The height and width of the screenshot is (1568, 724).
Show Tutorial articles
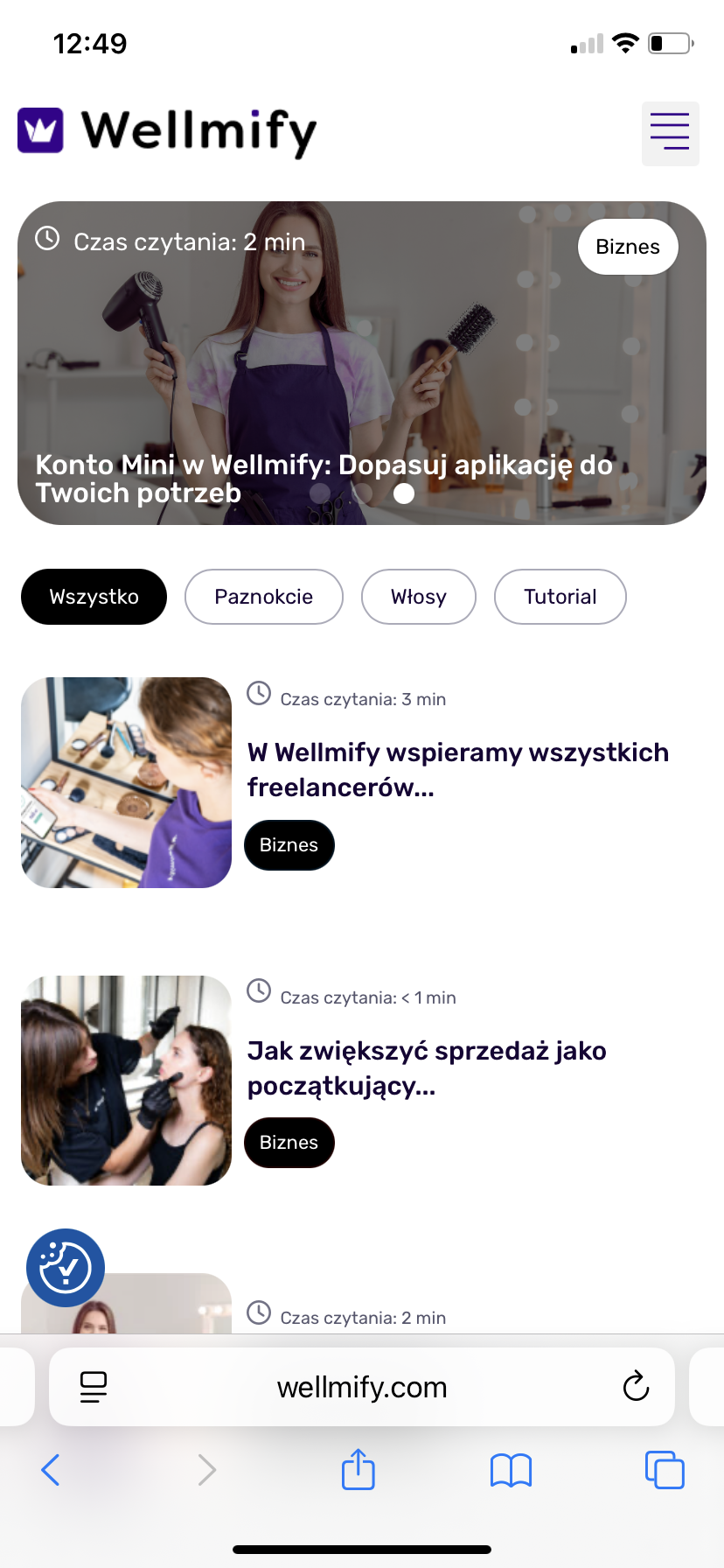[x=560, y=597]
